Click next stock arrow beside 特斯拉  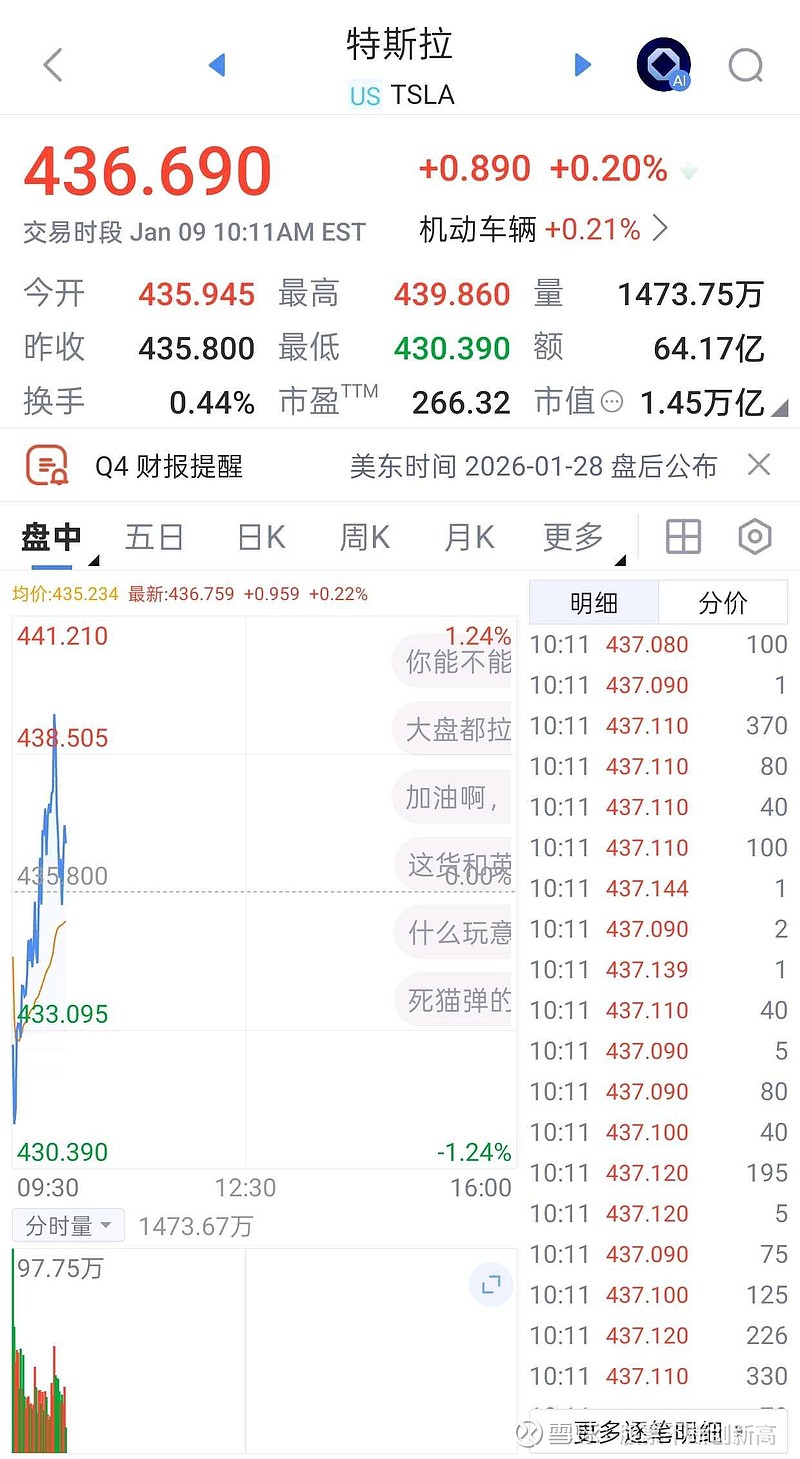pos(583,64)
